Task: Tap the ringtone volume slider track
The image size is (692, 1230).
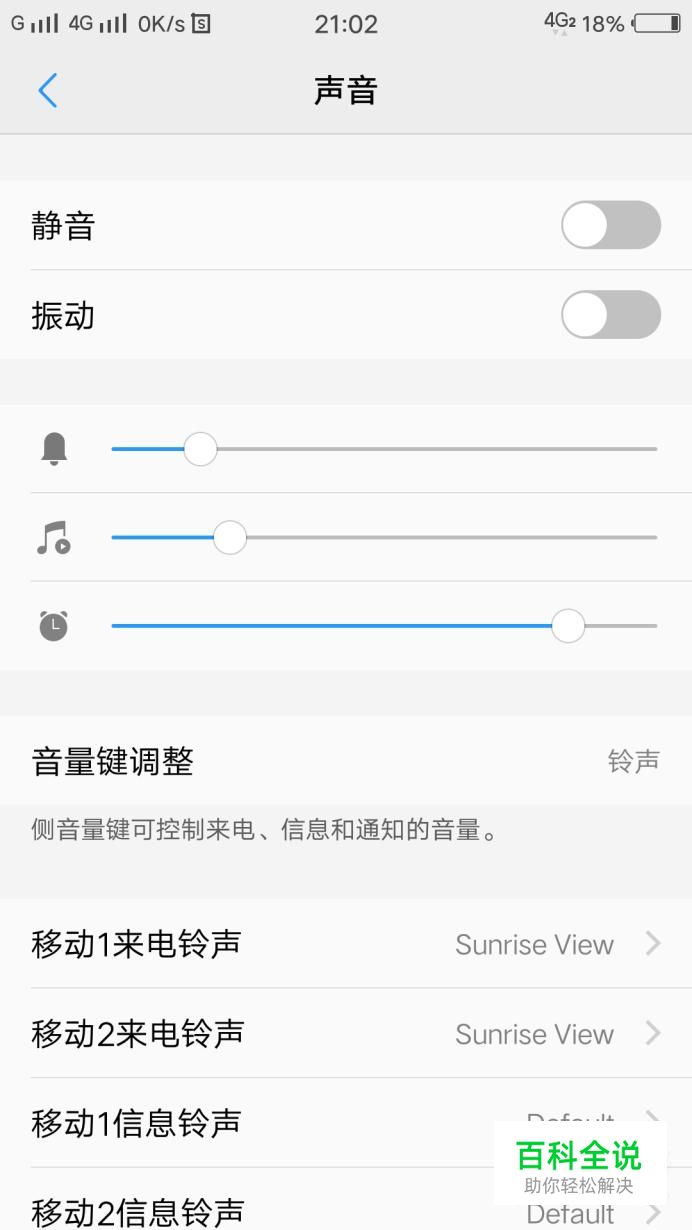Action: (384, 449)
